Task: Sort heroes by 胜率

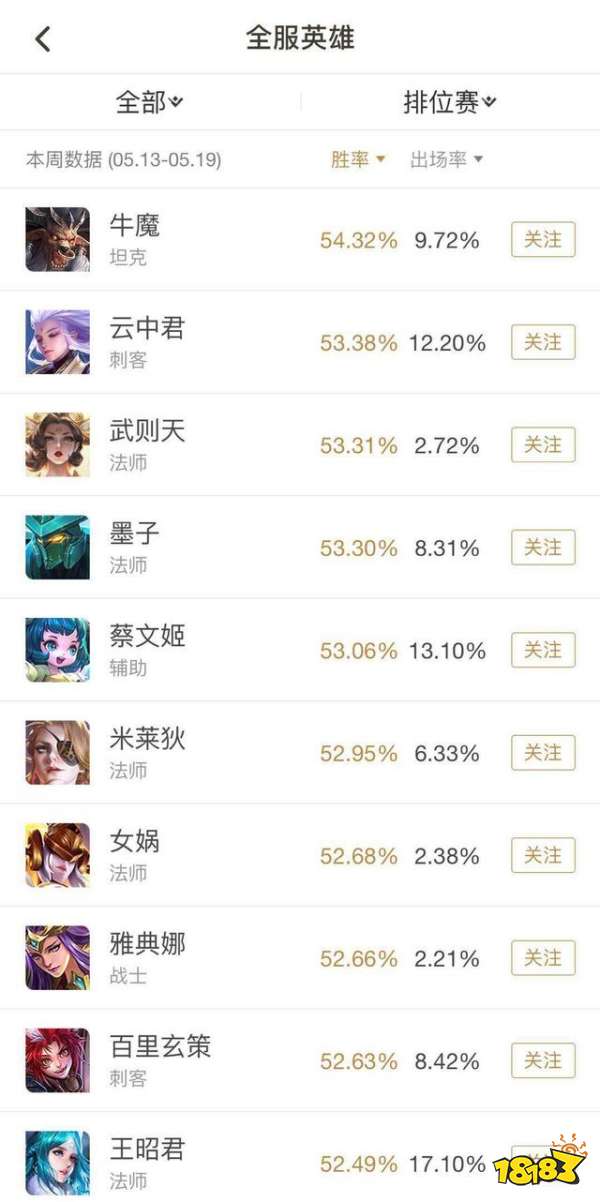Action: click(x=357, y=160)
